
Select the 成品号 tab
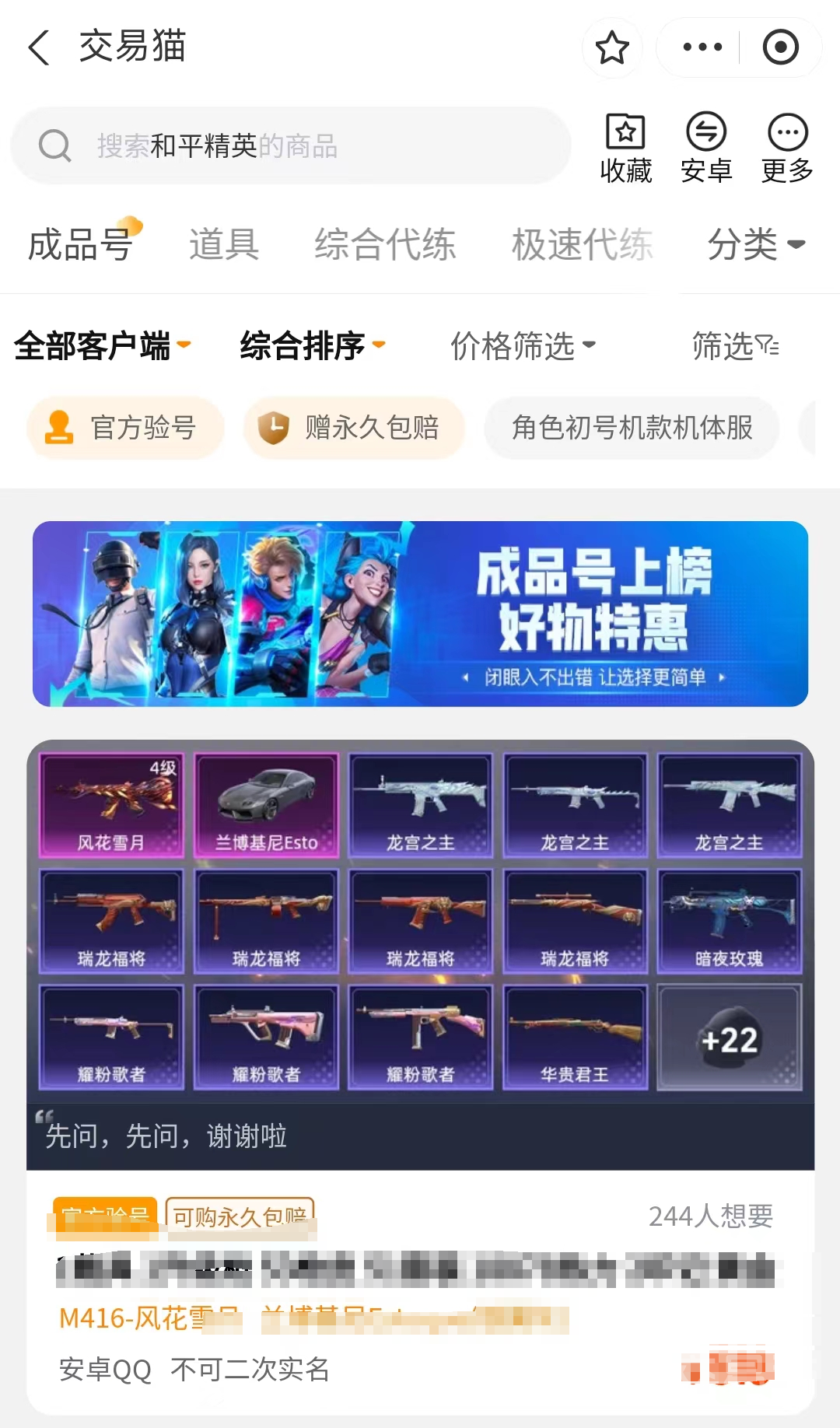point(81,244)
